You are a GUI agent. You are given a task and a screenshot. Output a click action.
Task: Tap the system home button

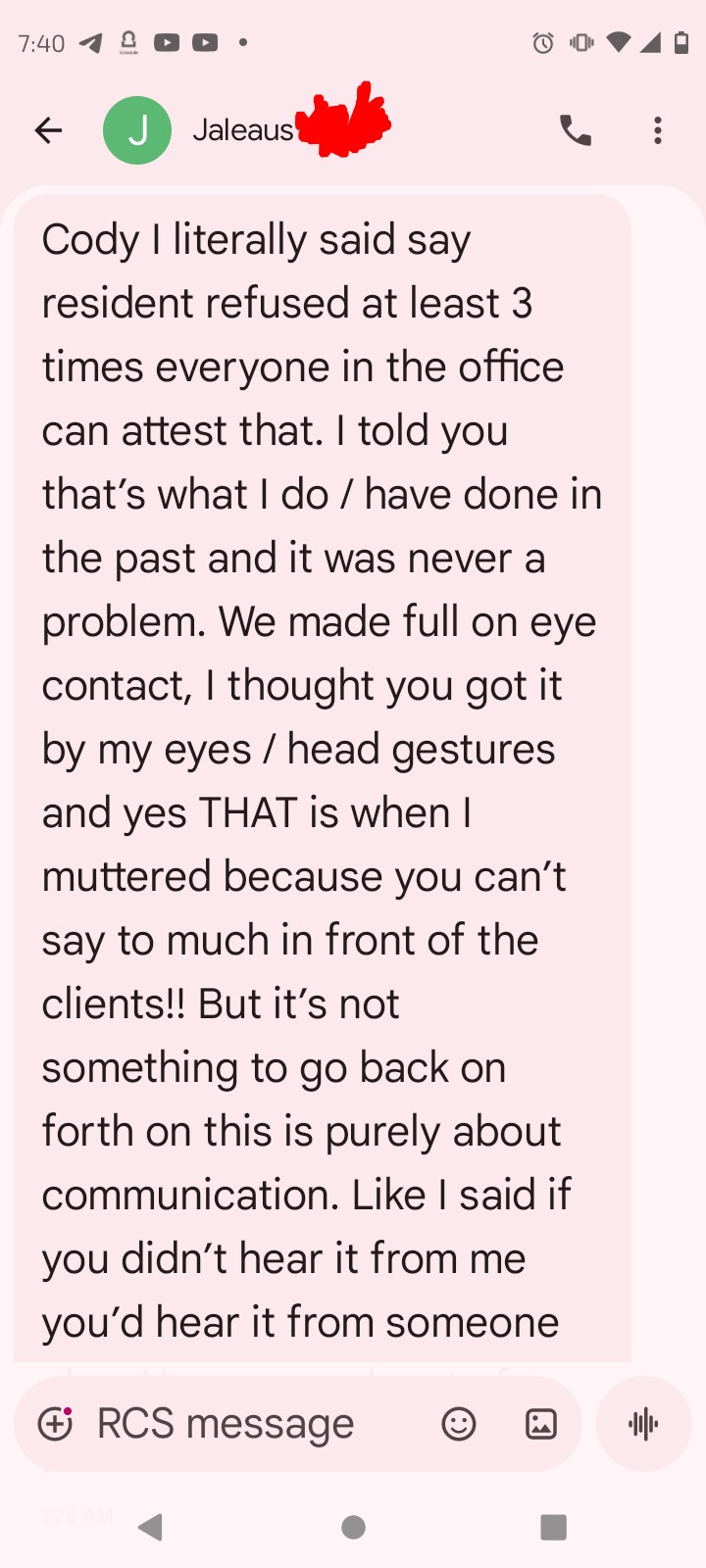tap(354, 1527)
